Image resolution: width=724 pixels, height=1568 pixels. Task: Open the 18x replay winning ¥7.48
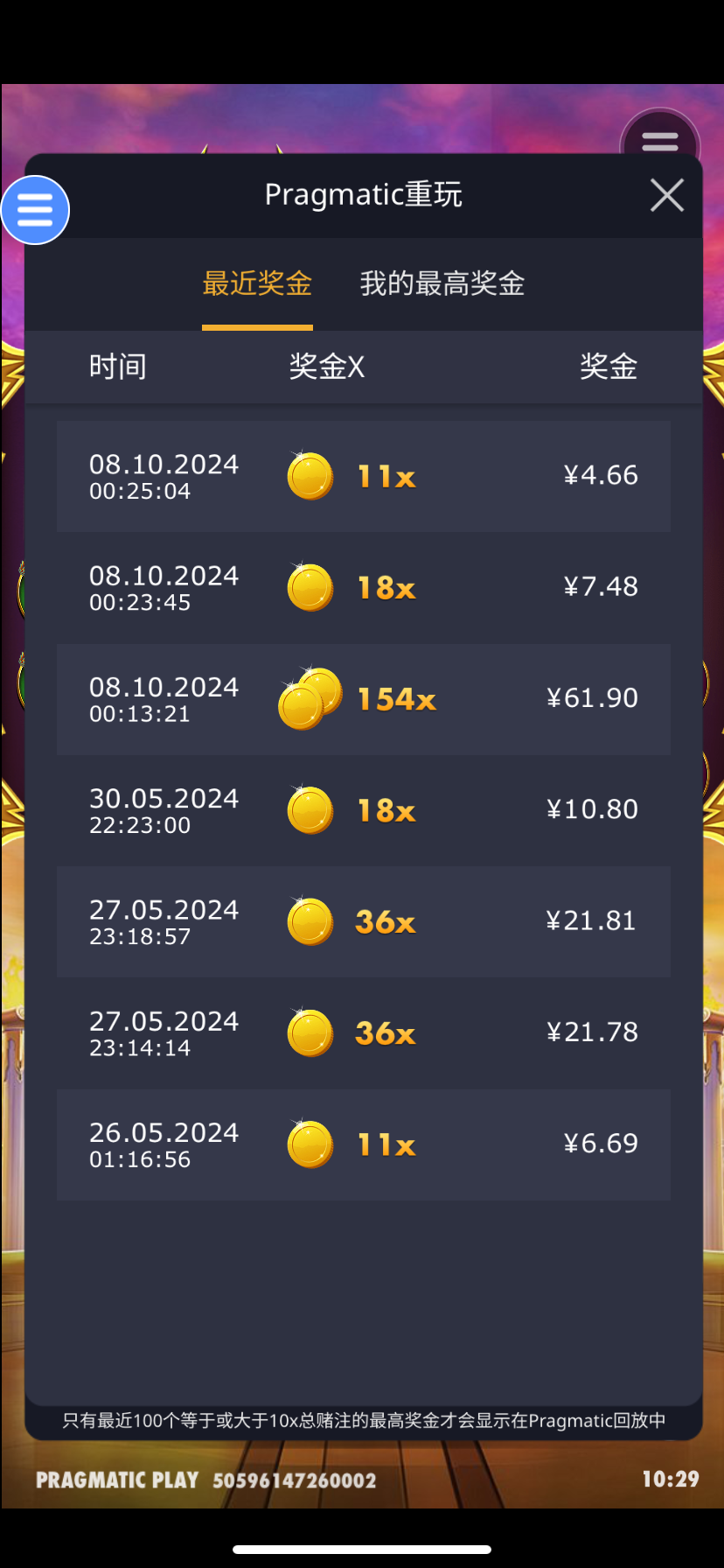click(363, 587)
